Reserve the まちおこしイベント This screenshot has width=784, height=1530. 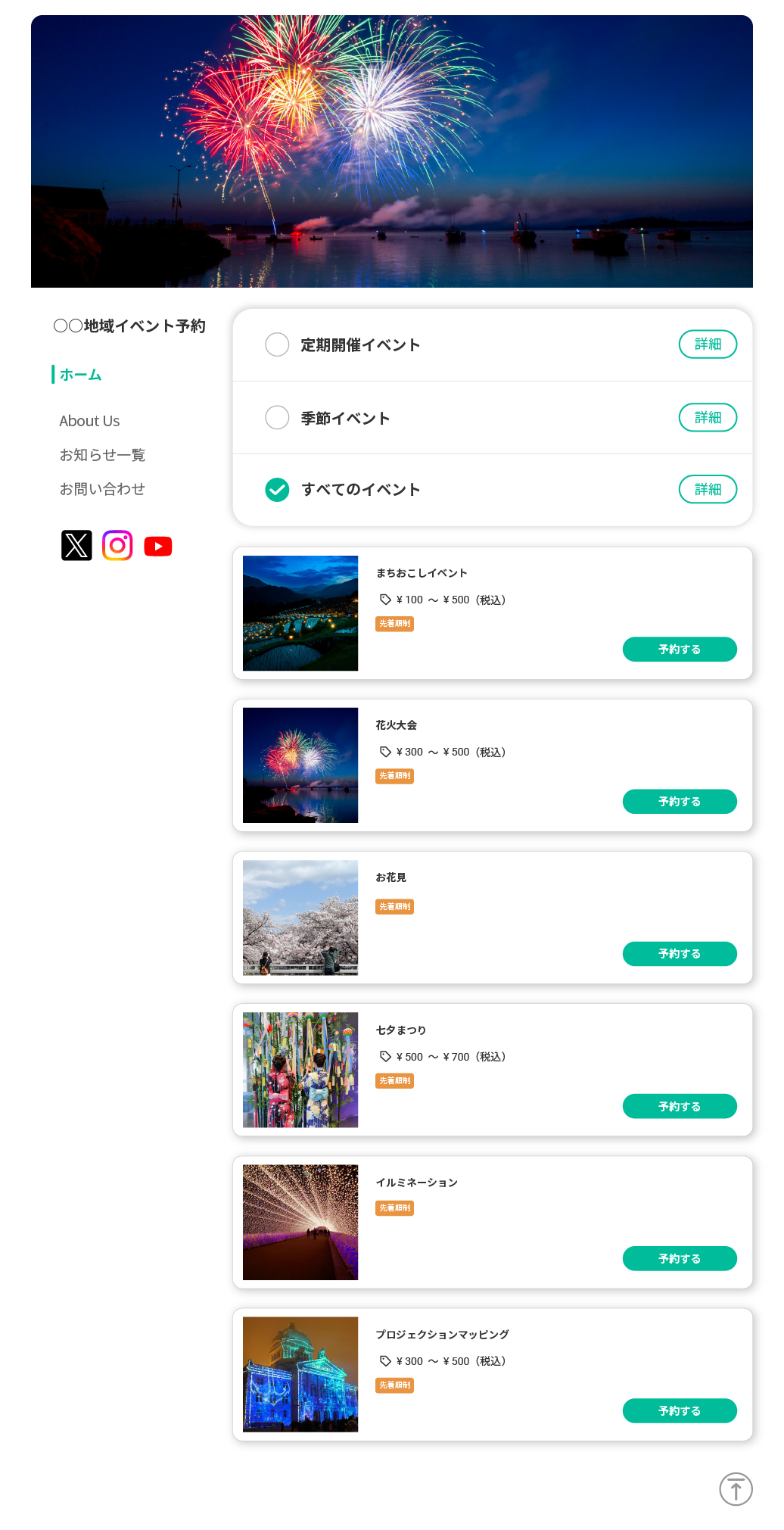[x=680, y=649]
